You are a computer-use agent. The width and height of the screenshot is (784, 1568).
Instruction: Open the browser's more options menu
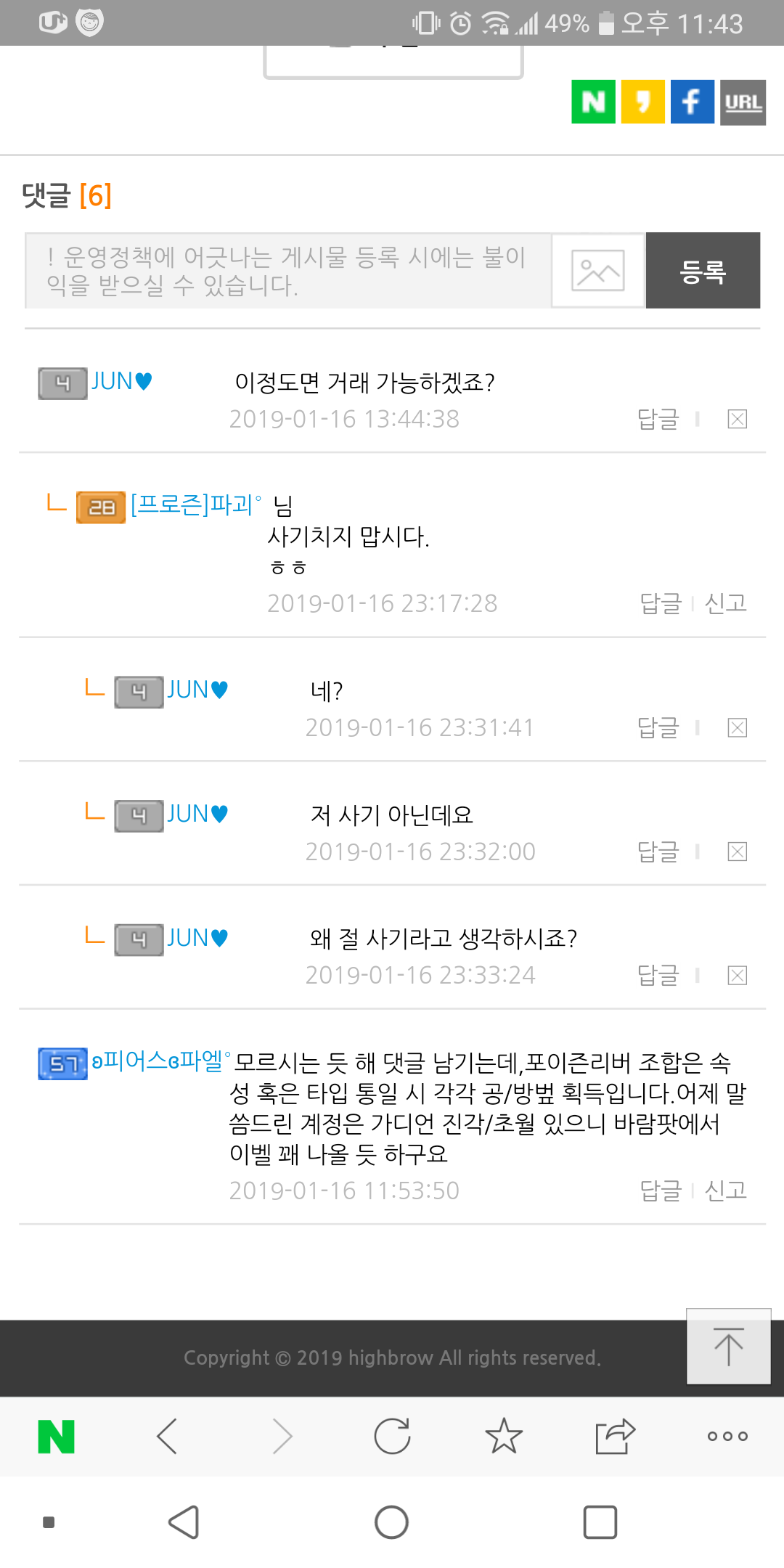pyautogui.click(x=727, y=1436)
